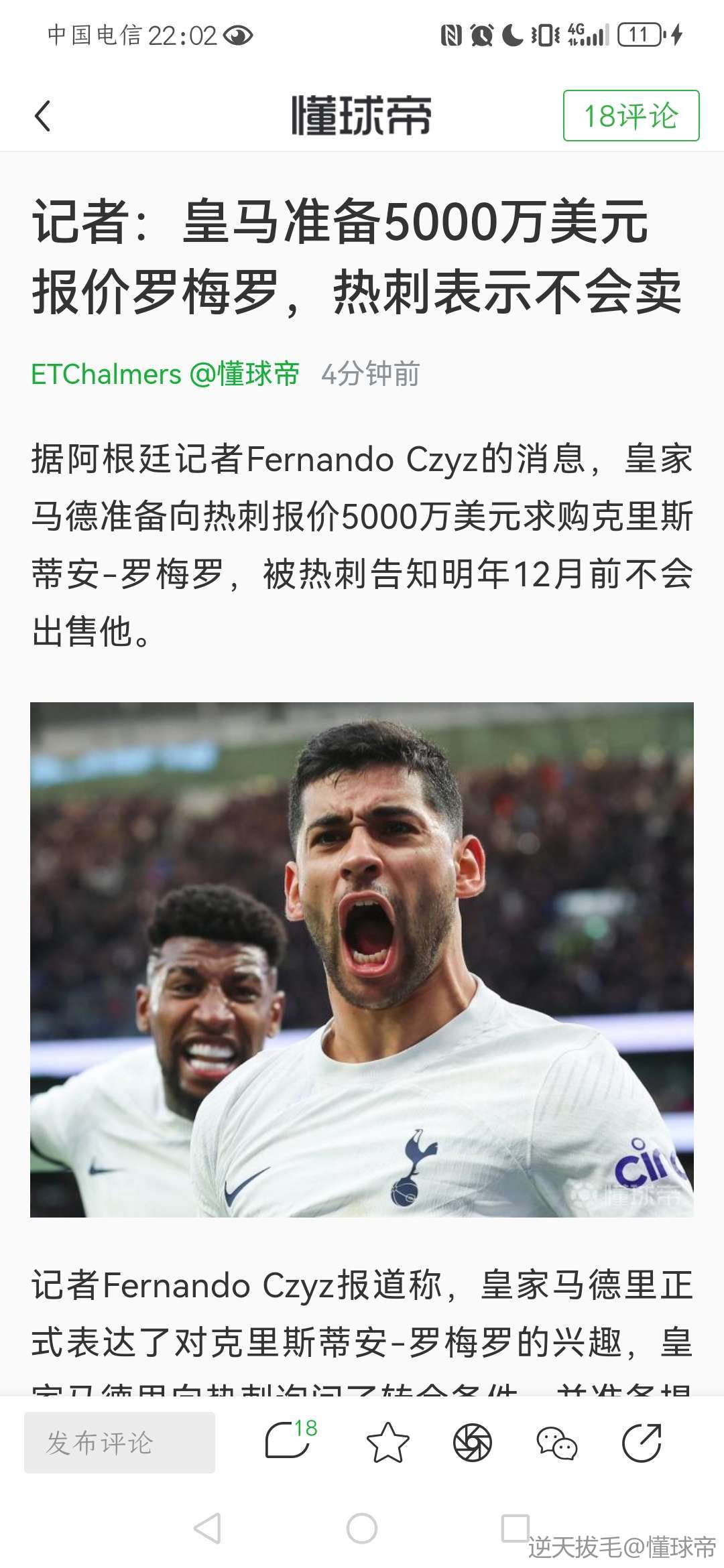Tap the system back triangle

tap(207, 1528)
